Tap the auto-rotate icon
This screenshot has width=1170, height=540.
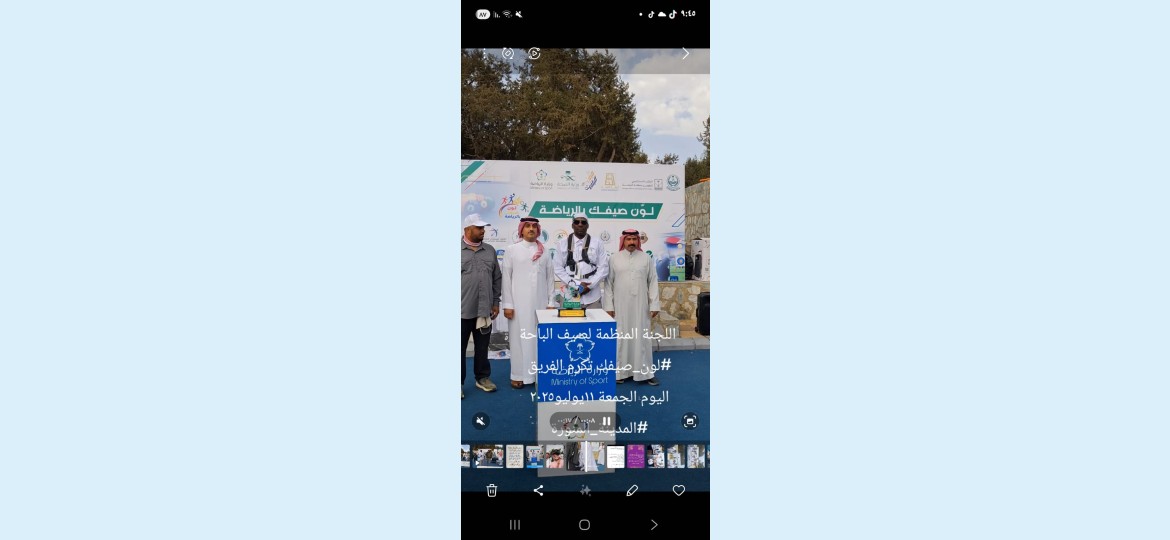click(508, 53)
